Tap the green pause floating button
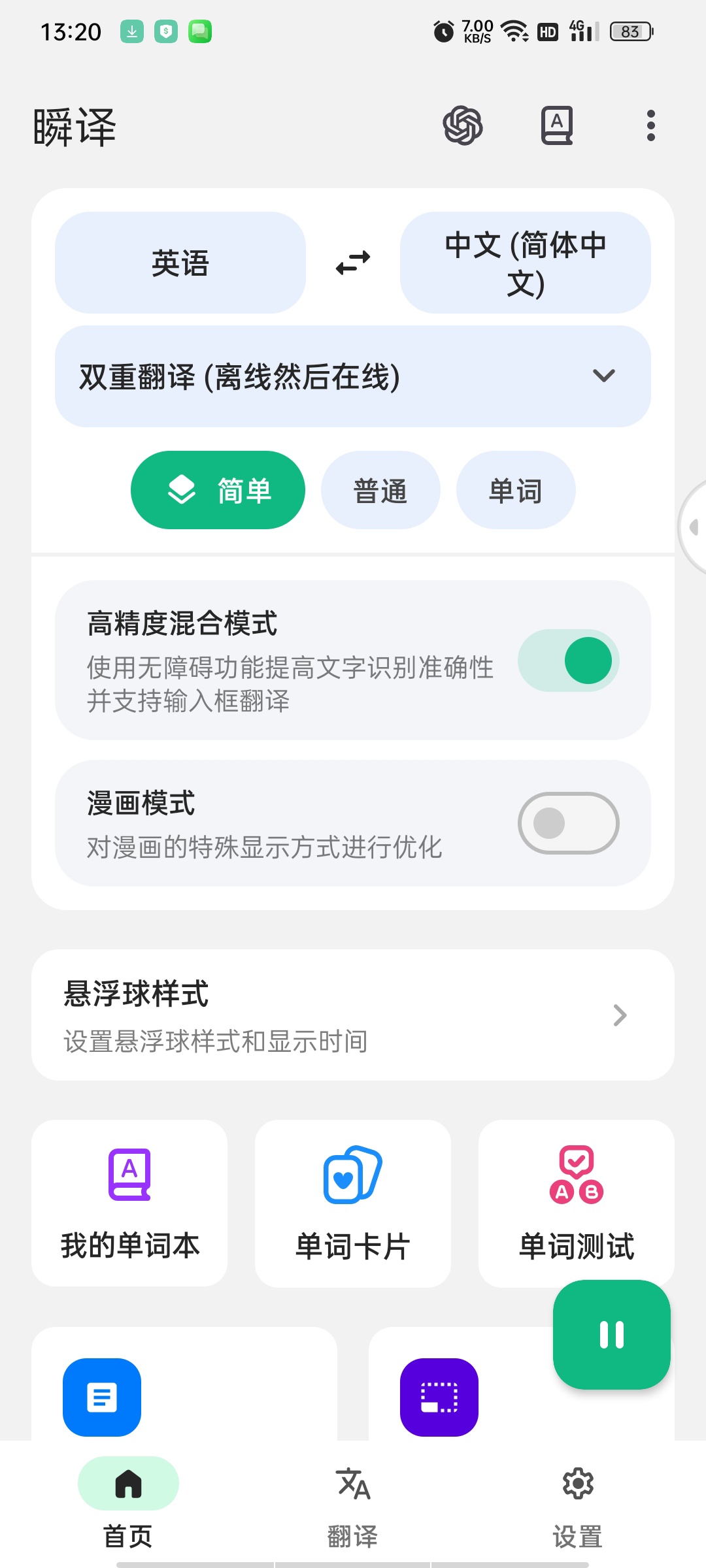 612,1335
